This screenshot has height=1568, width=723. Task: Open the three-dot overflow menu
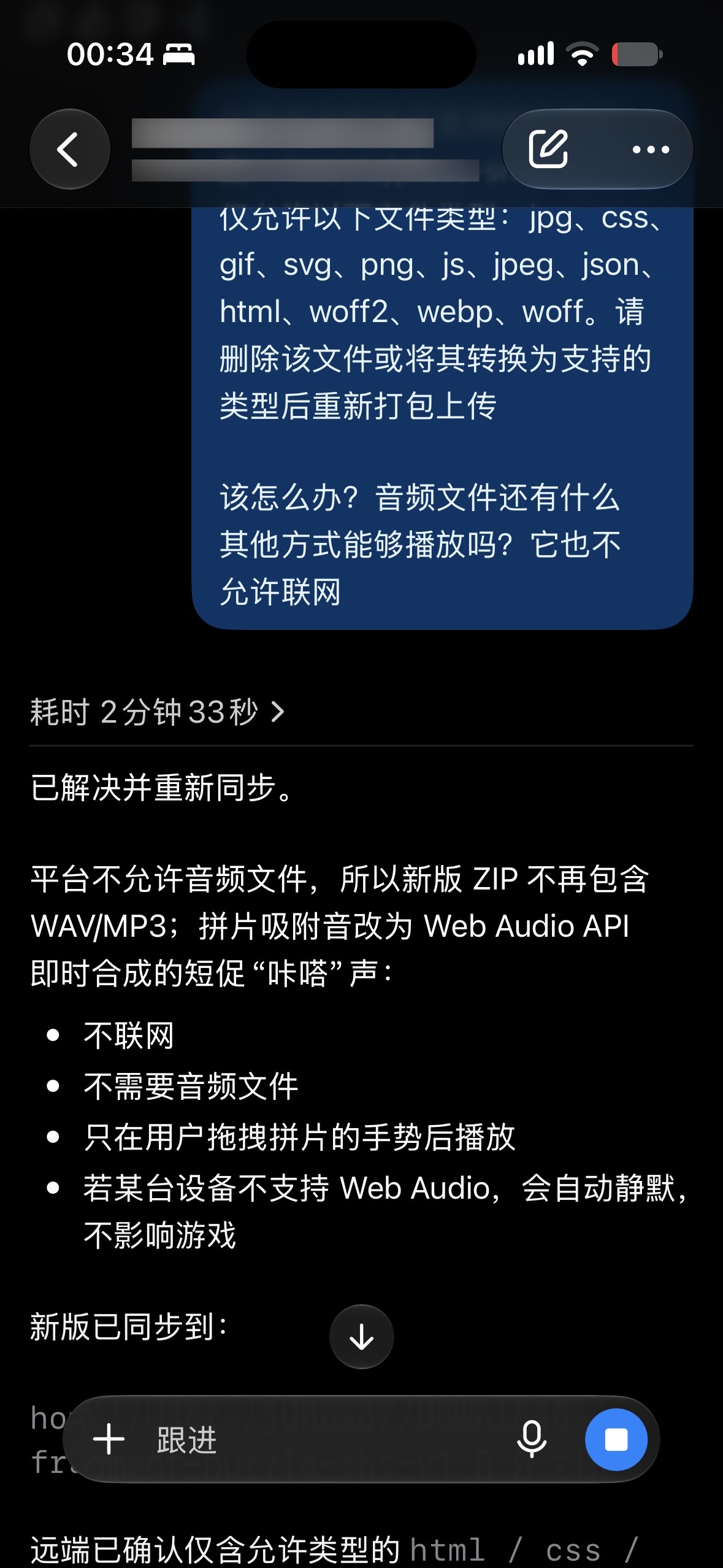[651, 149]
